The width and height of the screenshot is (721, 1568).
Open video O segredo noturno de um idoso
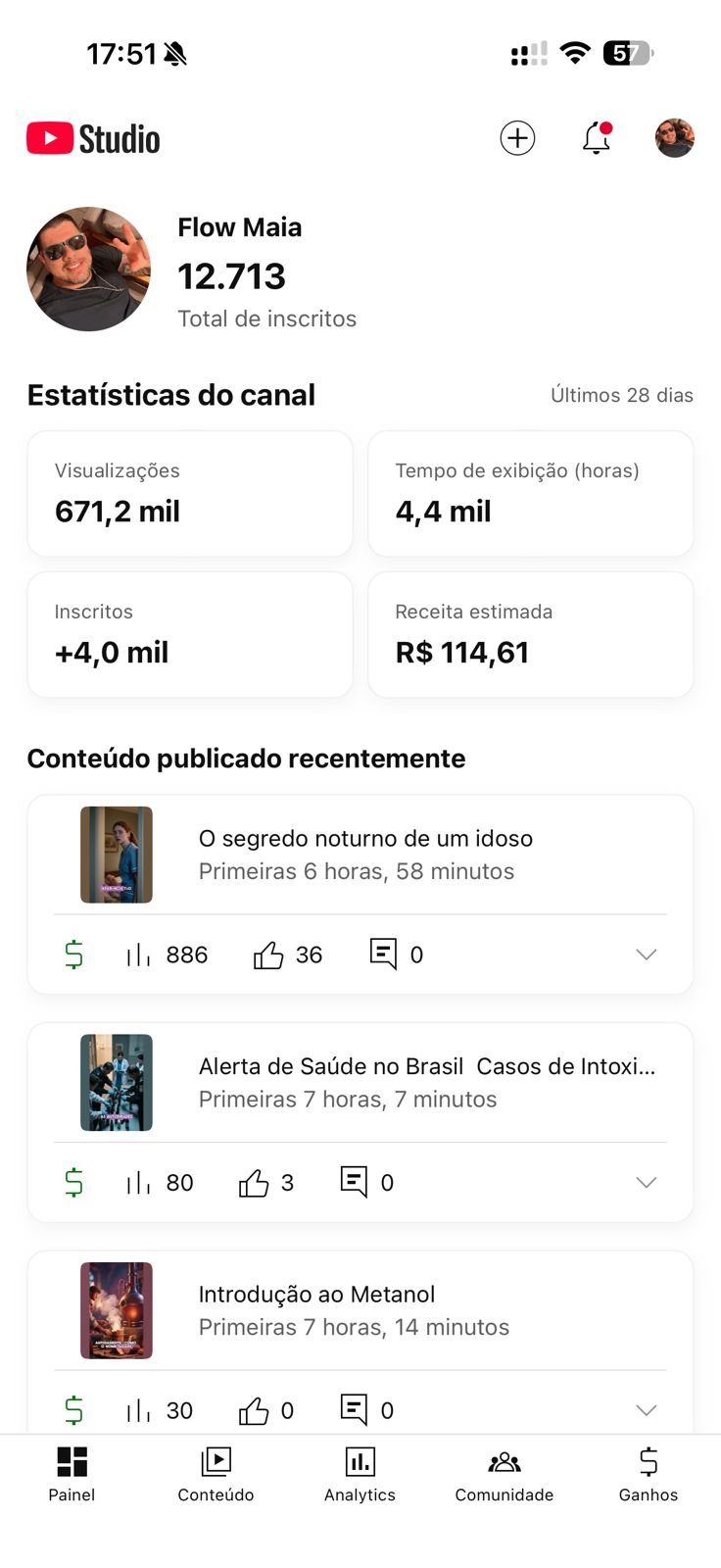(x=364, y=854)
